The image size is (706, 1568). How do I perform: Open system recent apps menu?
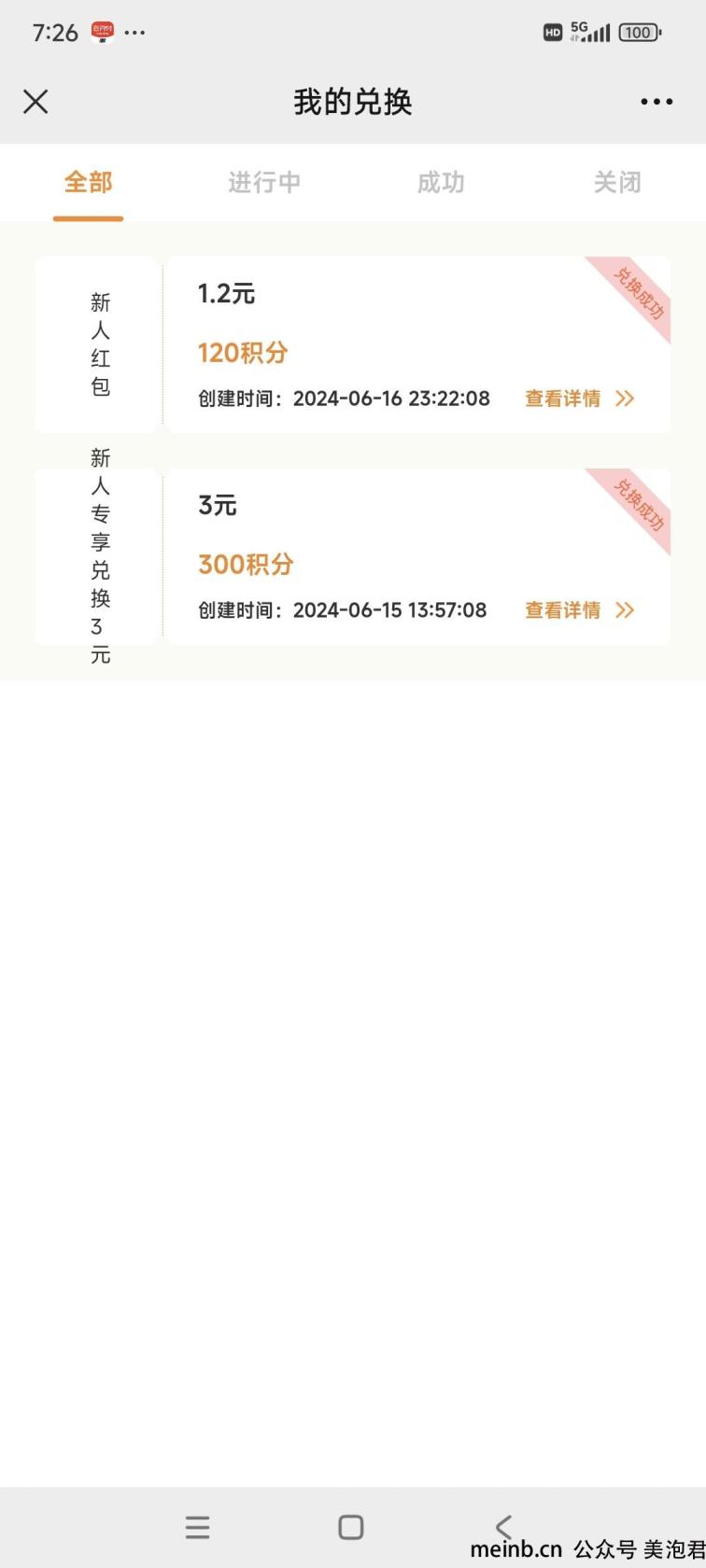pos(197,1527)
